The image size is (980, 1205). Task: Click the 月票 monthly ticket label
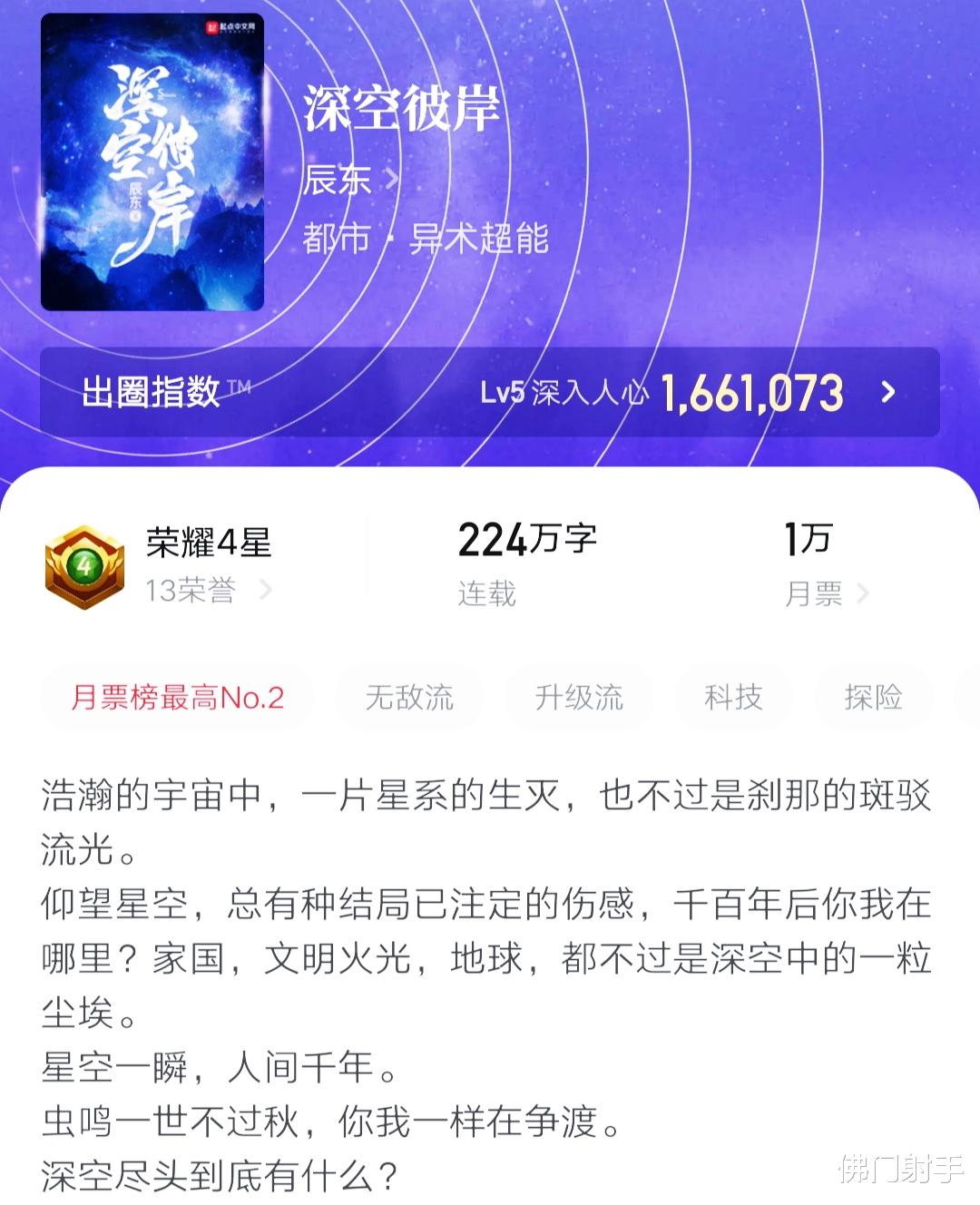pos(815,594)
